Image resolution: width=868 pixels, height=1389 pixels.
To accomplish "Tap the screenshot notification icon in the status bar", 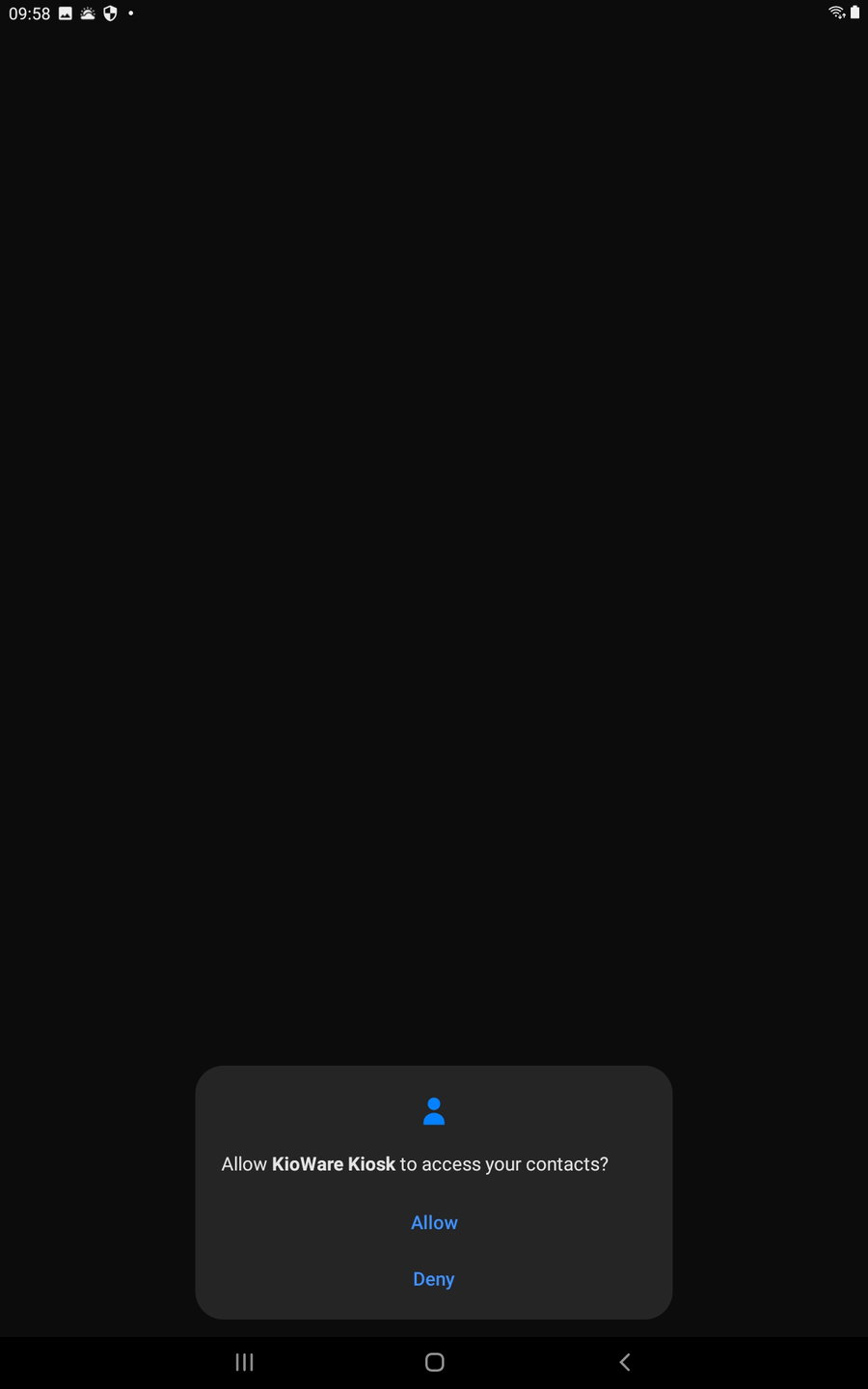I will tap(64, 14).
